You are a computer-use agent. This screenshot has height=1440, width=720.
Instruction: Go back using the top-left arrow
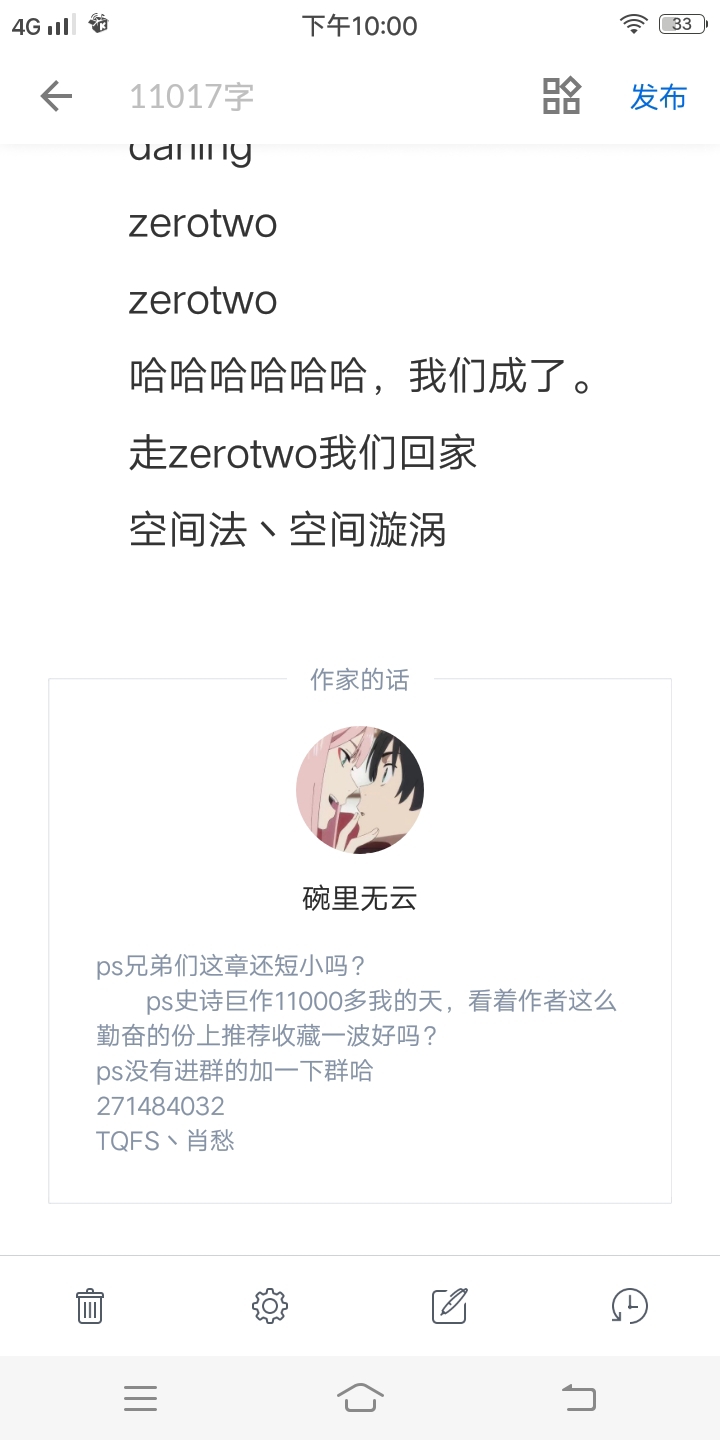[x=56, y=96]
